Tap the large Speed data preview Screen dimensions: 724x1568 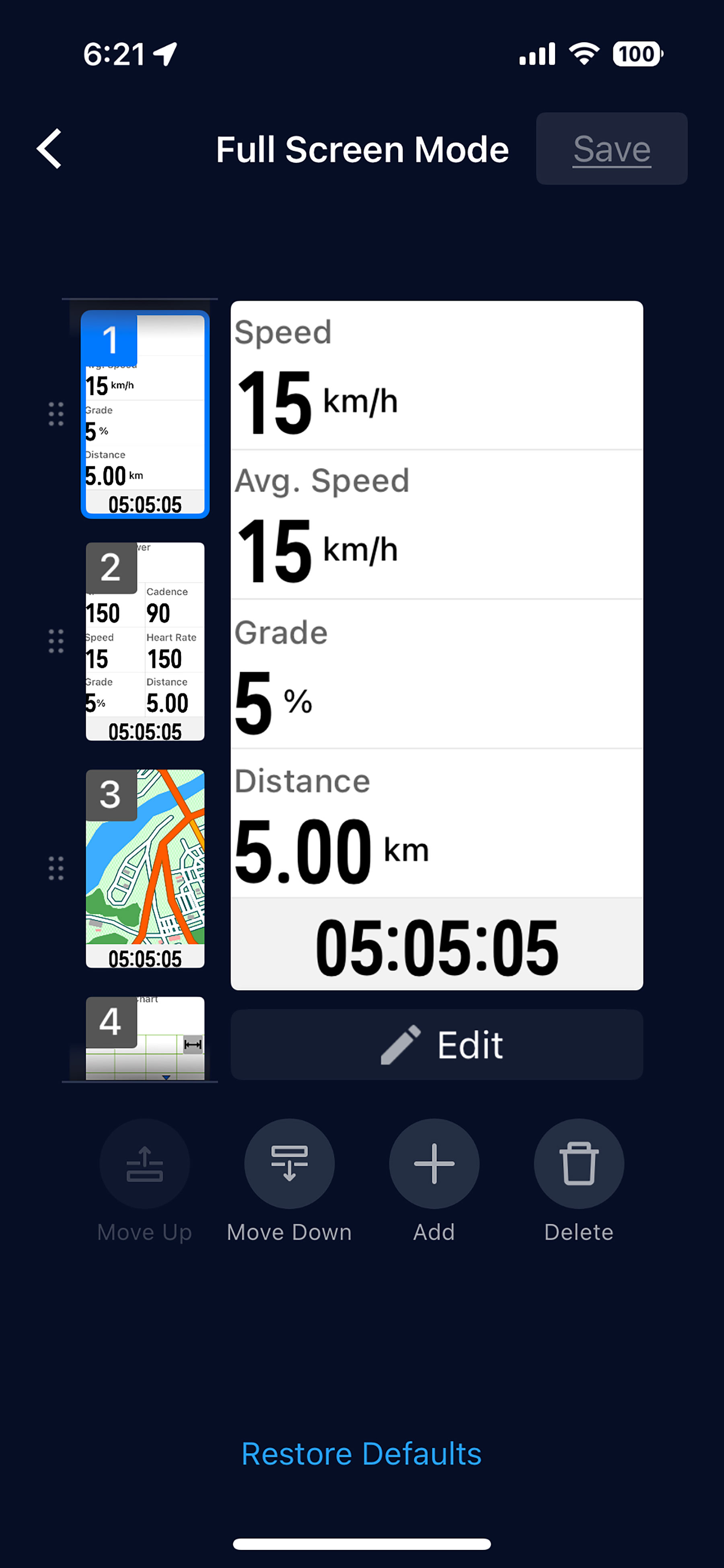click(x=436, y=376)
